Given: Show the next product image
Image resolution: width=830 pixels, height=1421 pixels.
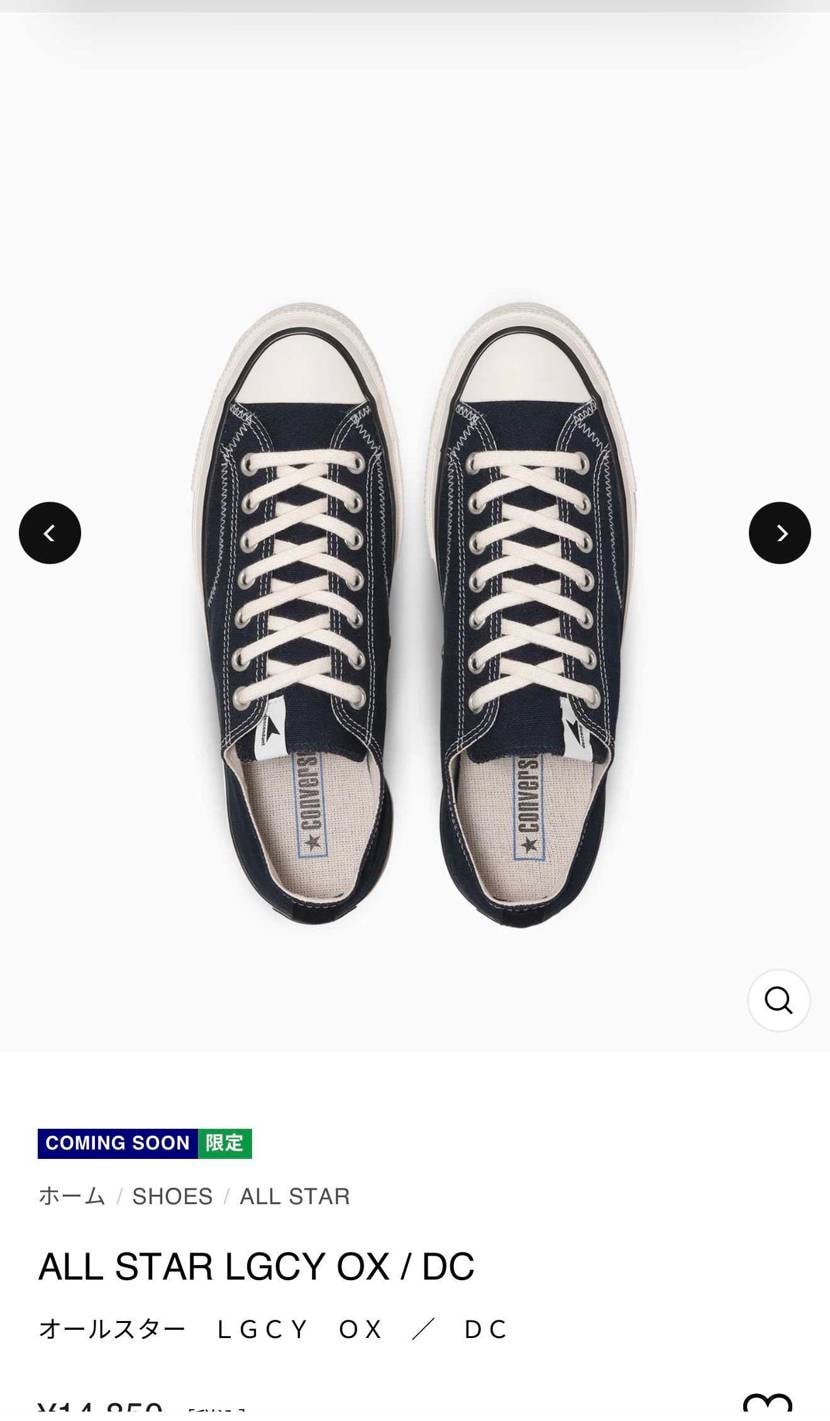Looking at the screenshot, I should (780, 533).
